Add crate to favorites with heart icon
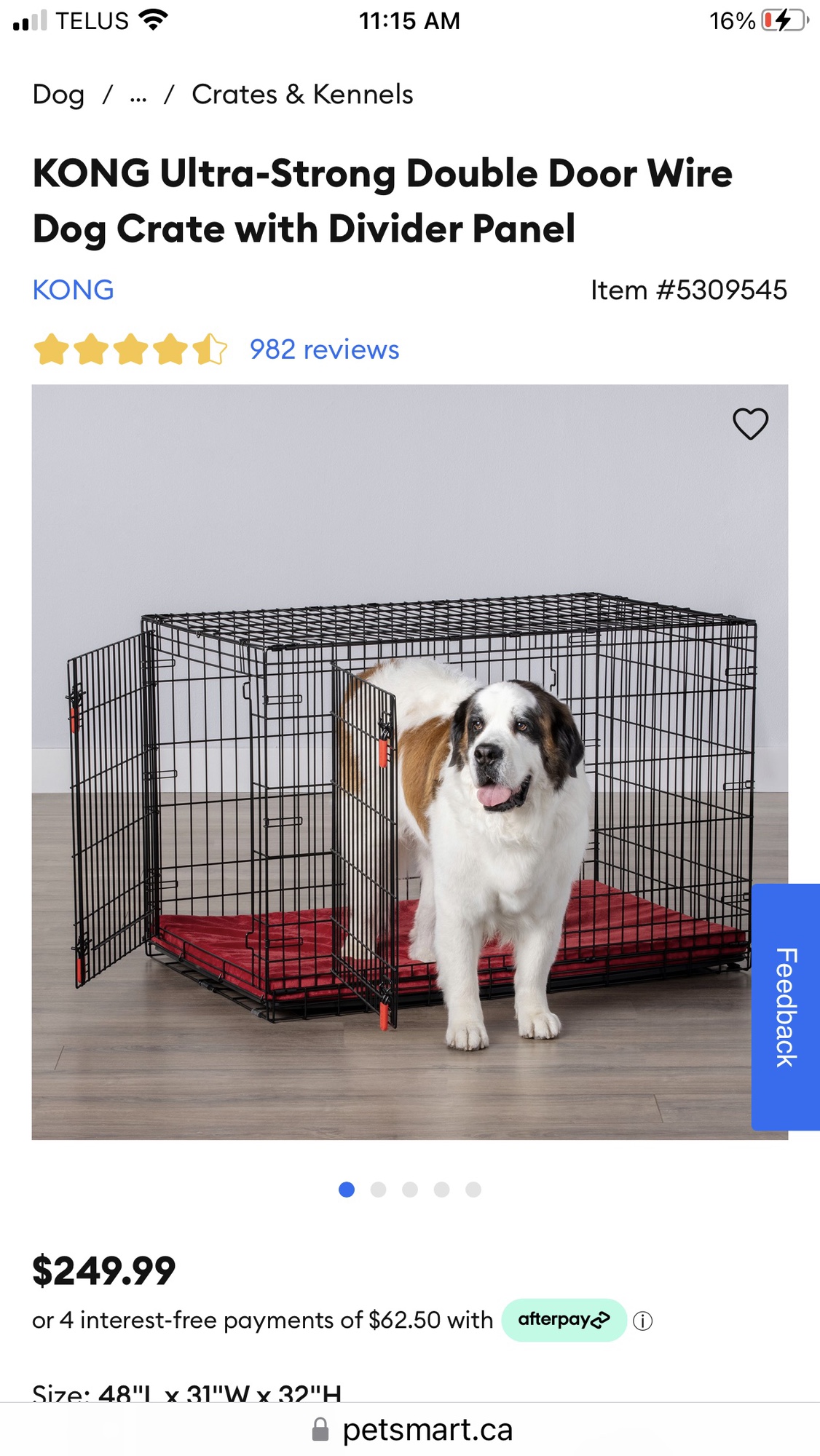 click(x=750, y=423)
